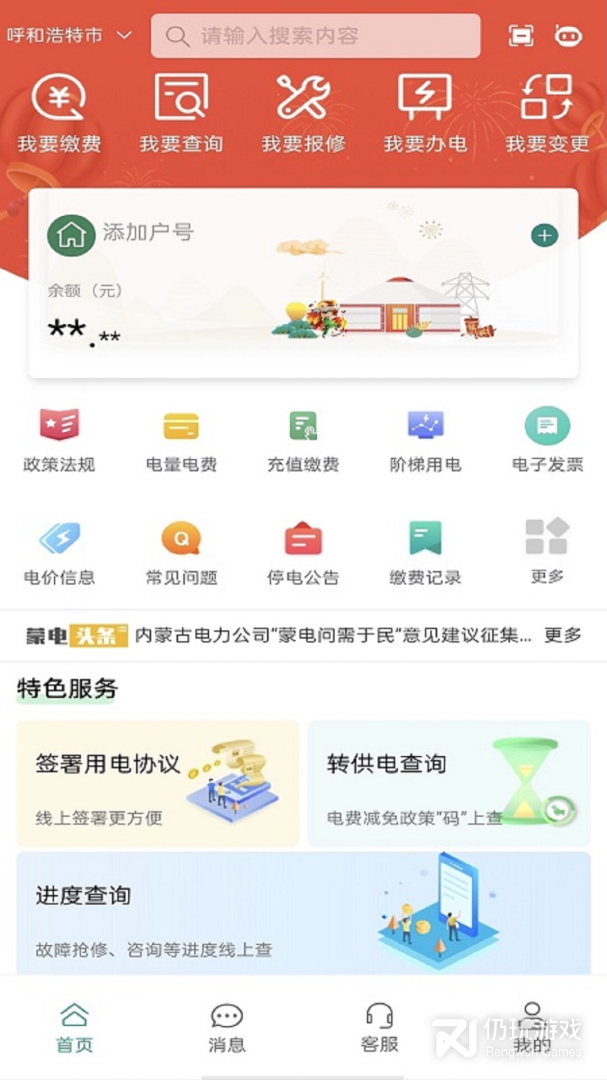Open 我要缴费 payment shortcut
Image resolution: width=607 pixels, height=1080 pixels.
(x=59, y=114)
